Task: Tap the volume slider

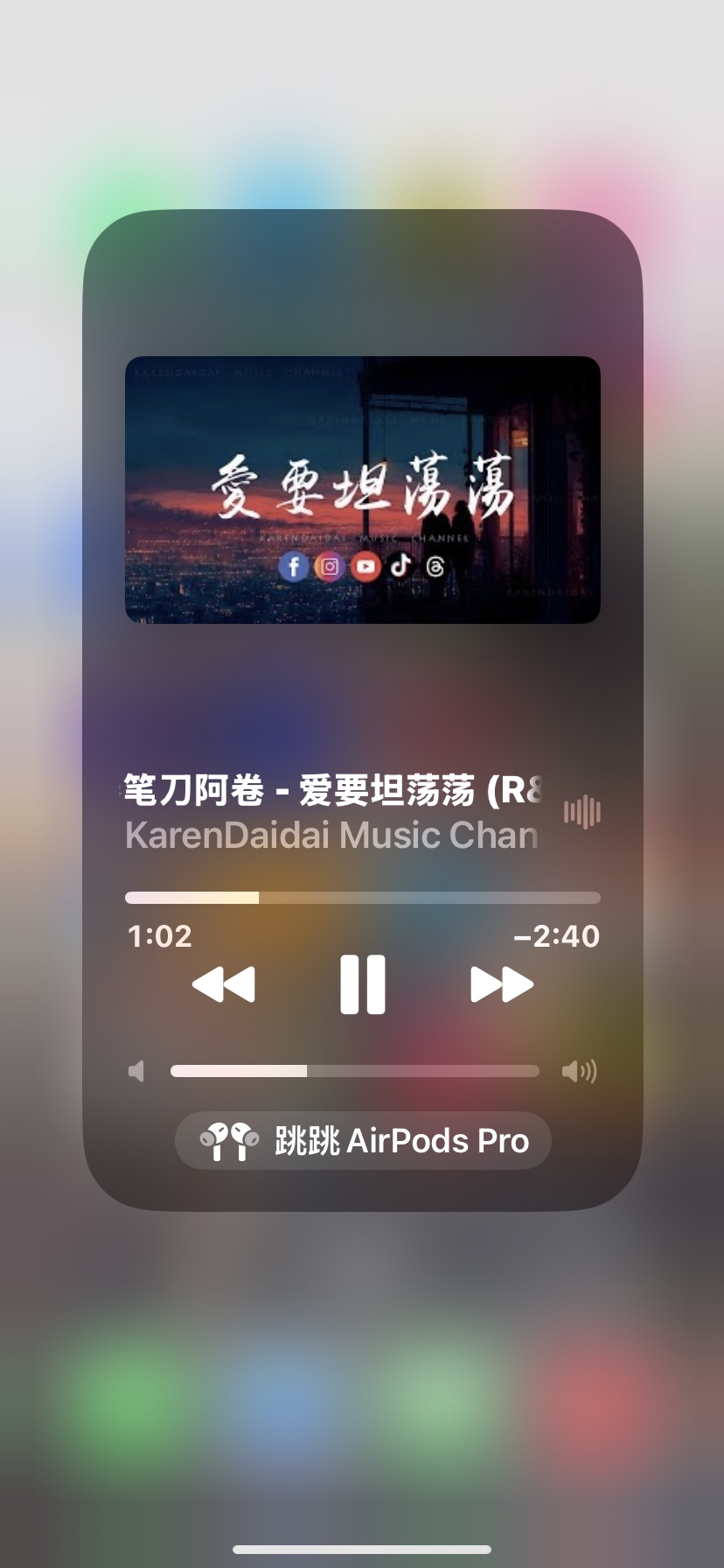Action: coord(354,1071)
